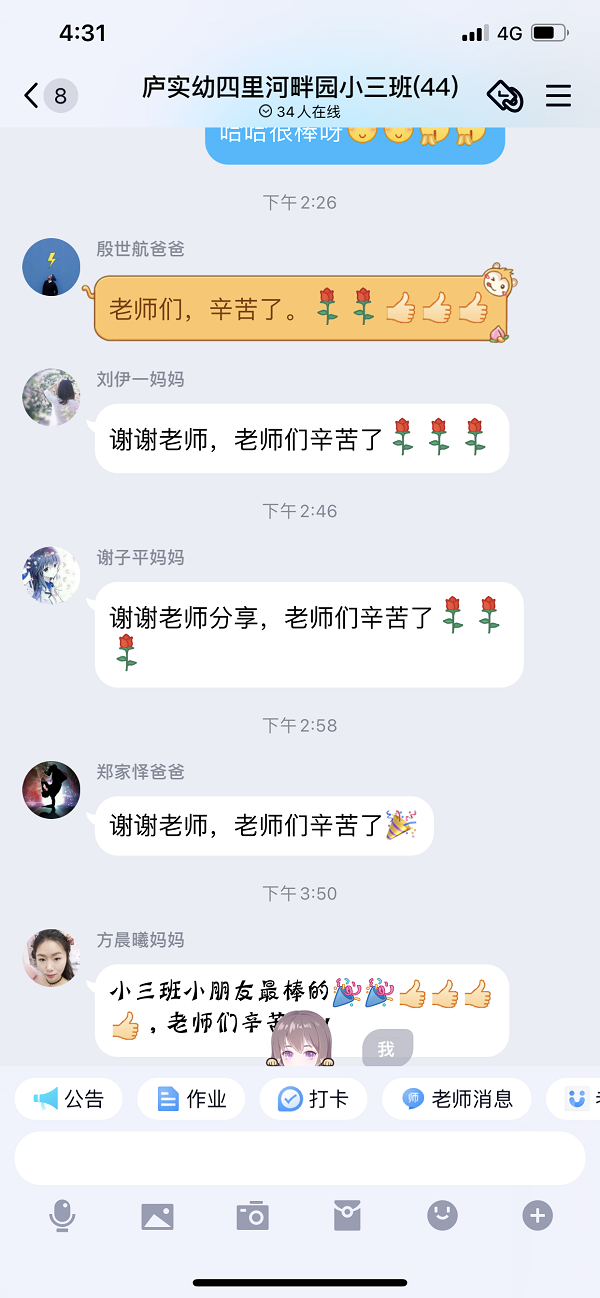Open the 老师消息 teacher messages chip
The height and width of the screenshot is (1298, 600).
click(459, 1099)
